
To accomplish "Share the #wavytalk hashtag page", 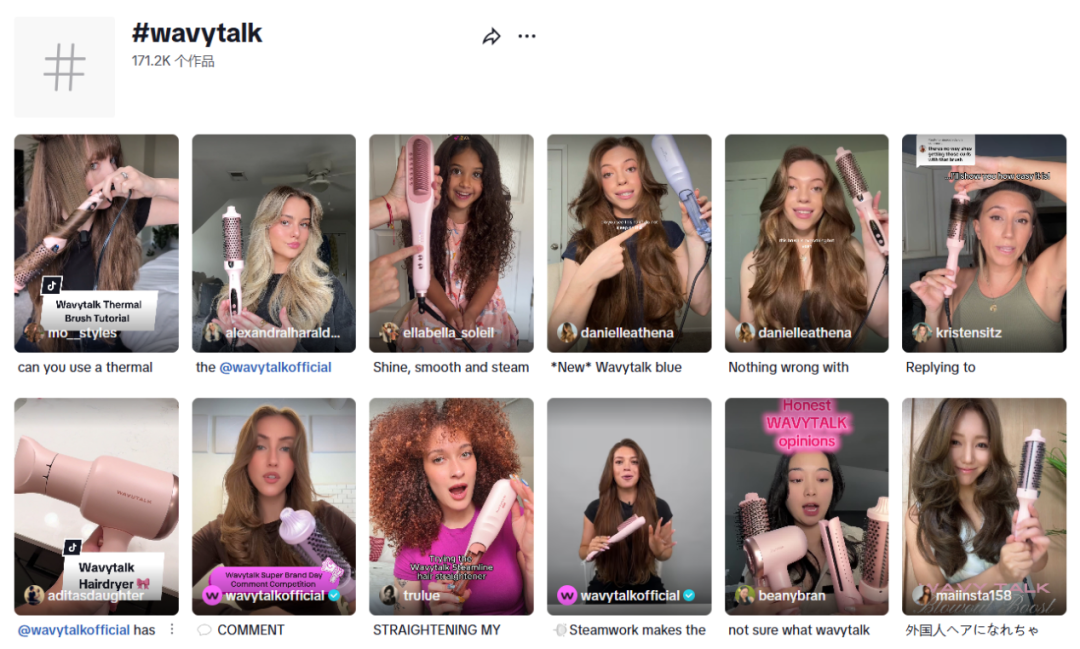I will coord(491,37).
